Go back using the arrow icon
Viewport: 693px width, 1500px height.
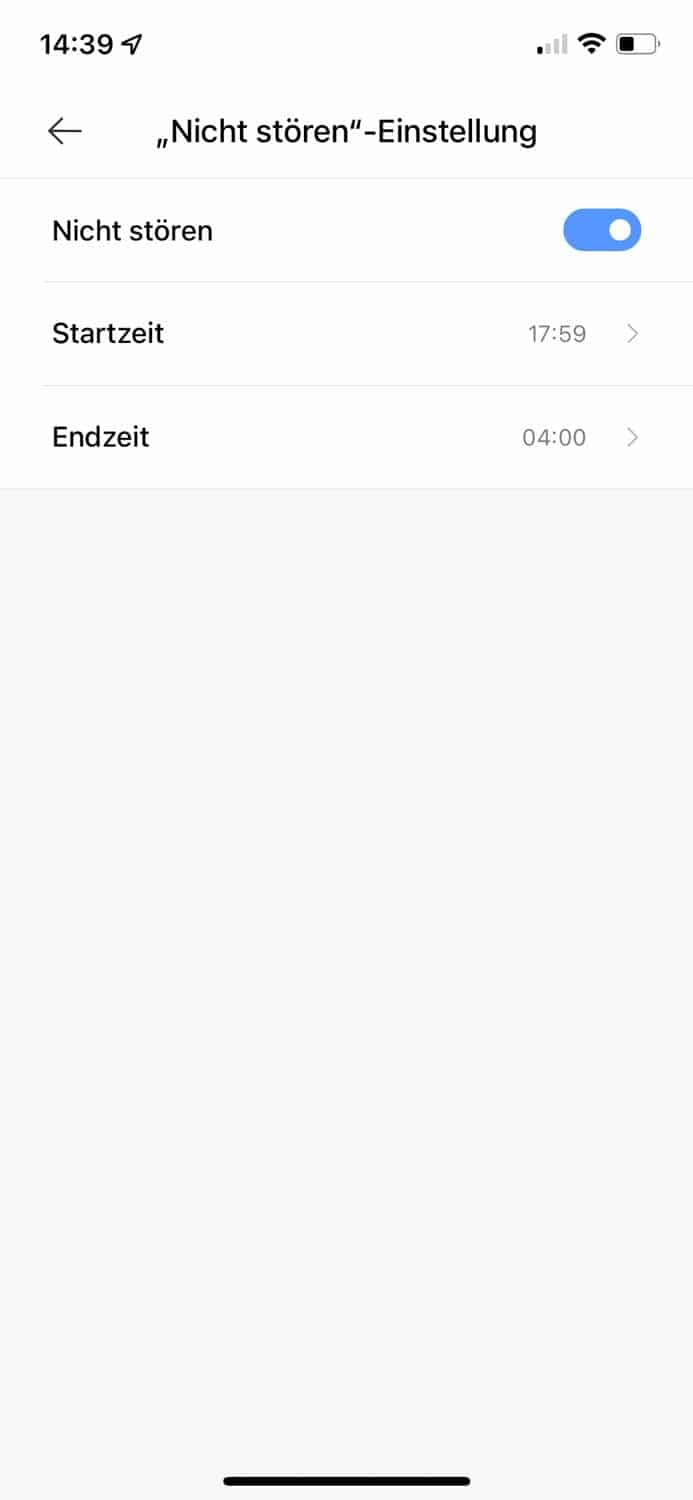65,131
